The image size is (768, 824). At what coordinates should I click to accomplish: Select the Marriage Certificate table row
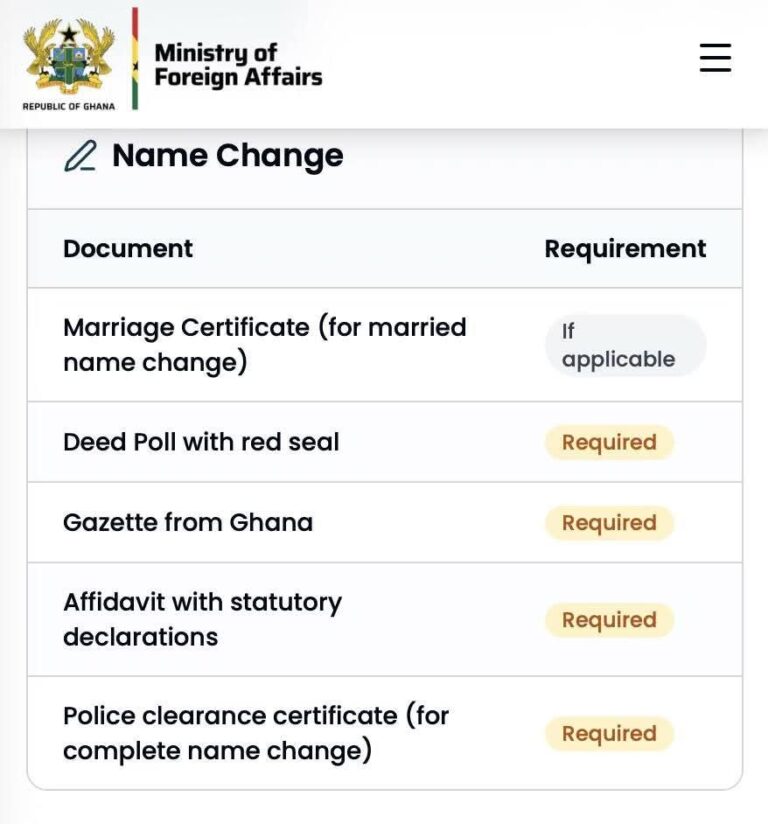click(265, 345)
